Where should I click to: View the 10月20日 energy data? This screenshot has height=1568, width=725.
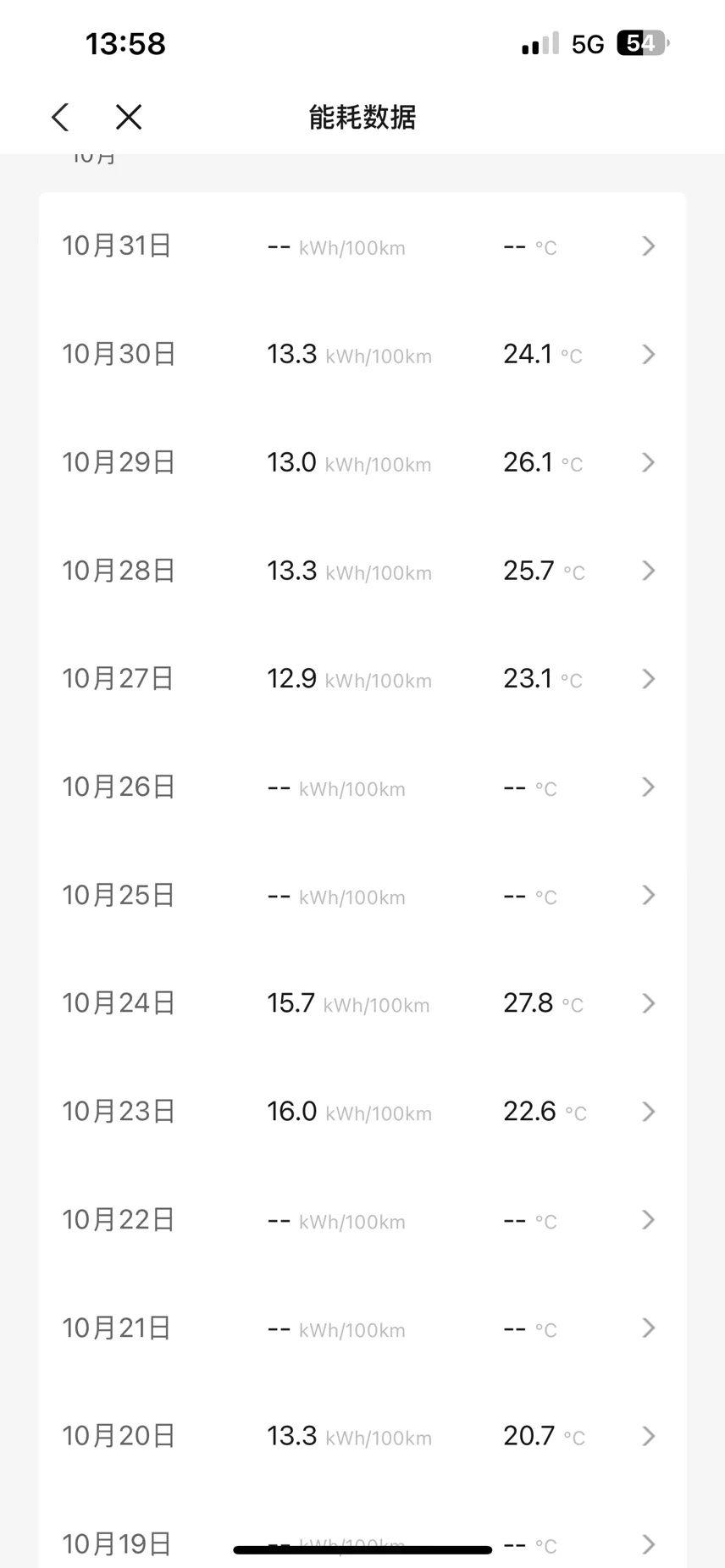coord(362,1436)
